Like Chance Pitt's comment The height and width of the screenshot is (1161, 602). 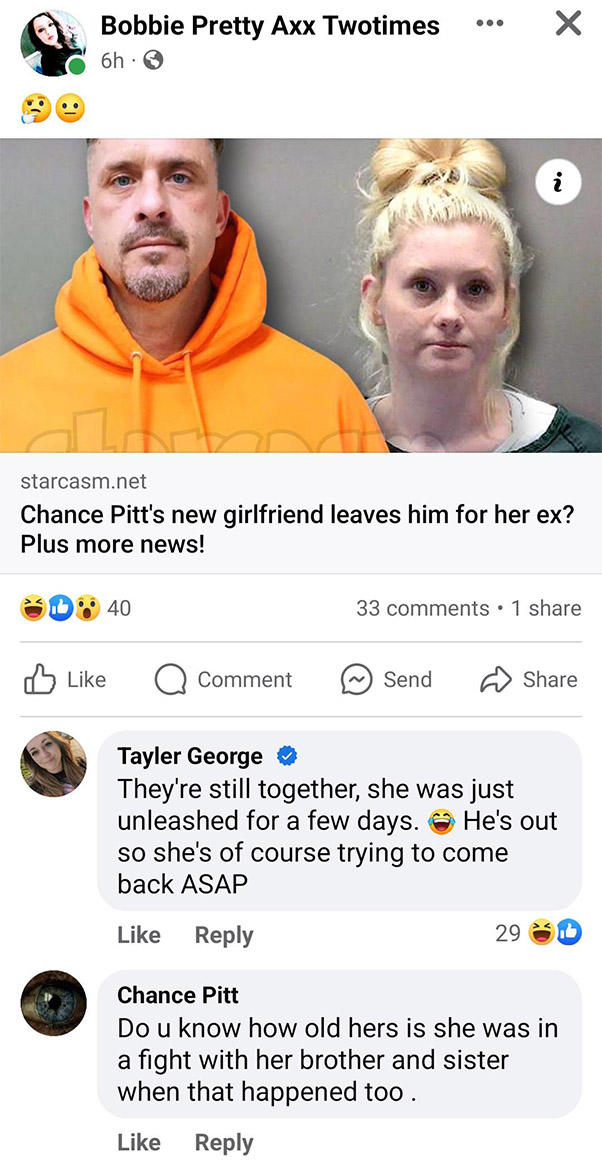[x=138, y=1142]
